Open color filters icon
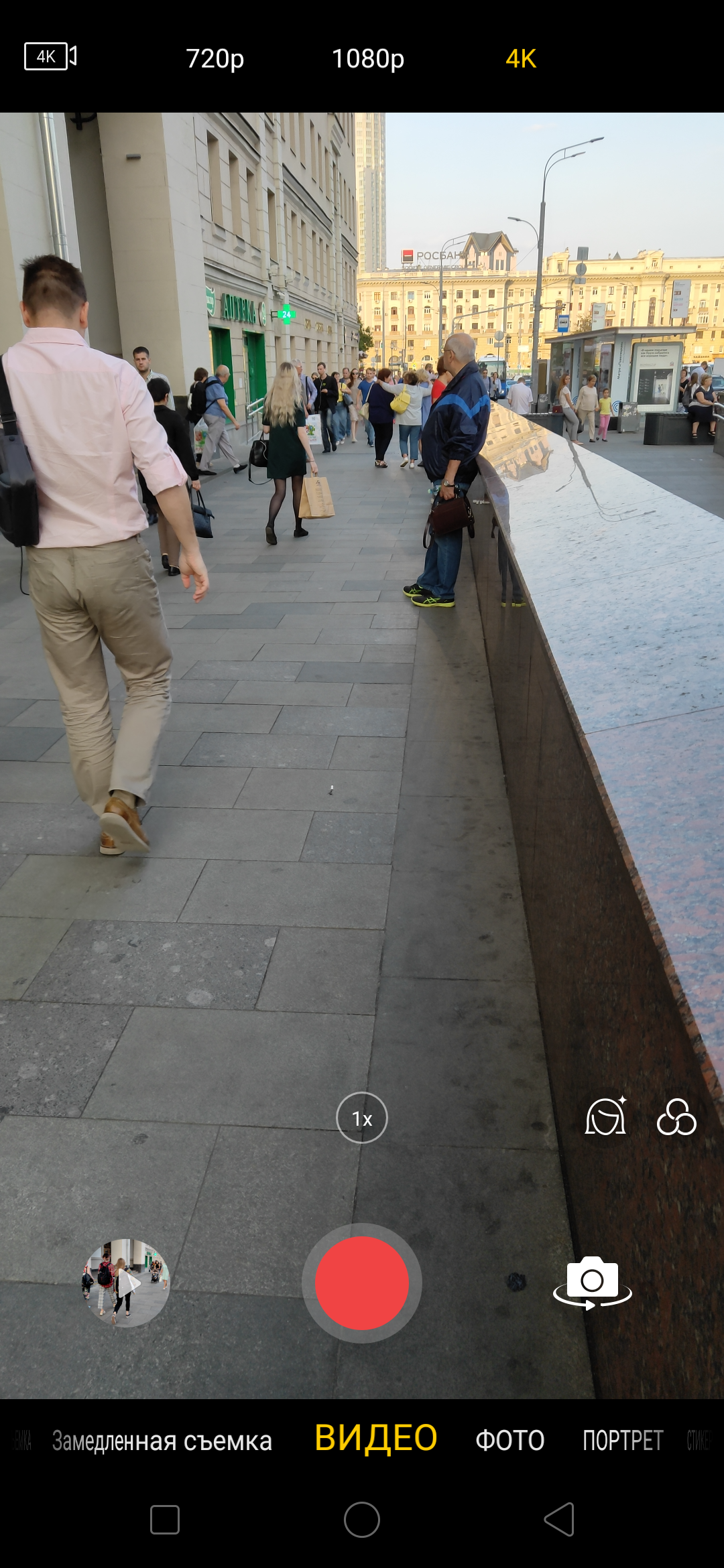Screen dimensions: 724x1568 (x=676, y=1117)
